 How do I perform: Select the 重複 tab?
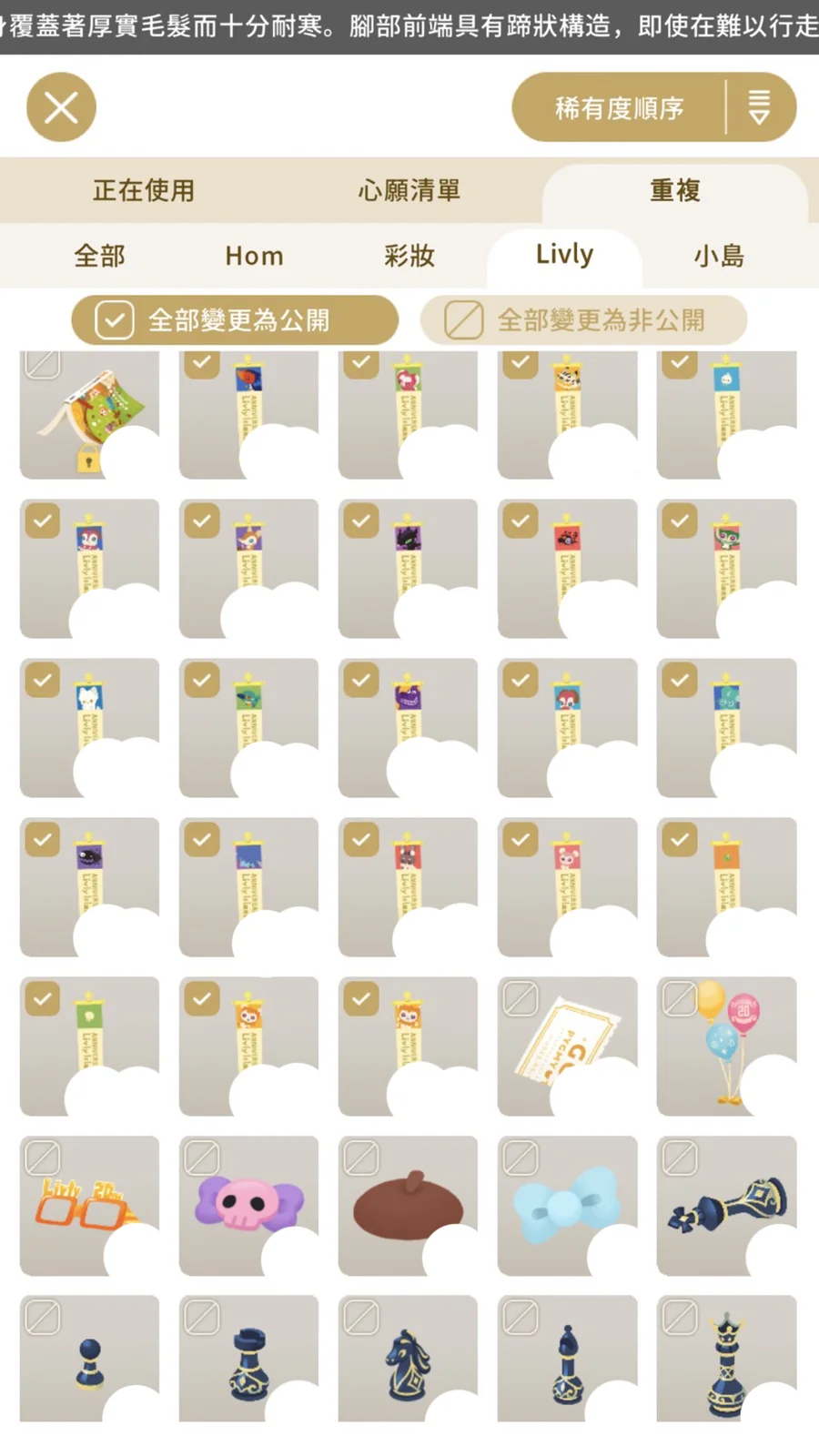coord(674,190)
